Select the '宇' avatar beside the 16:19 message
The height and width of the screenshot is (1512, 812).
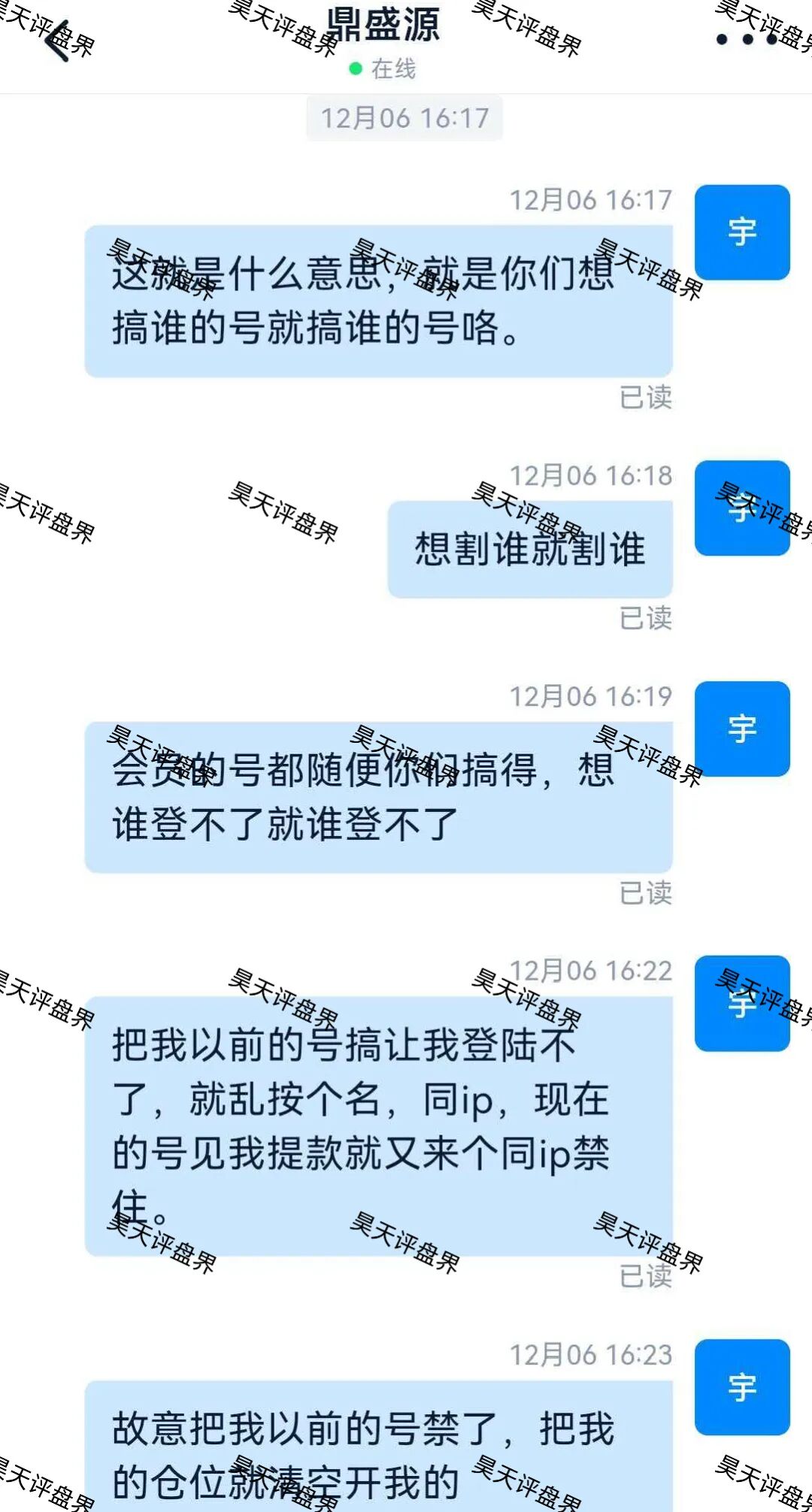coord(741,731)
